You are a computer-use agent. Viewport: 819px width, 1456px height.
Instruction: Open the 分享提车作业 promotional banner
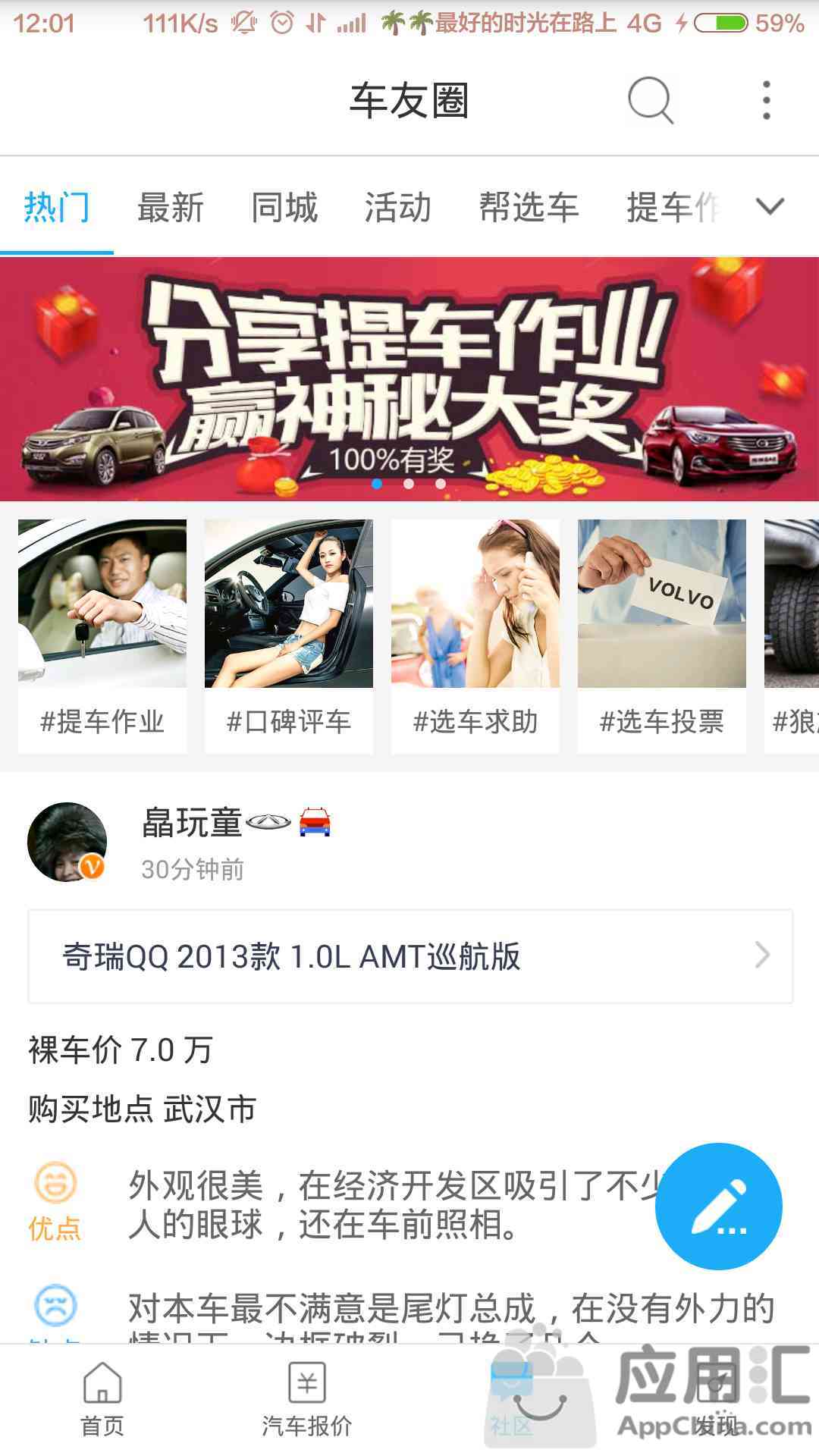pyautogui.click(x=409, y=379)
